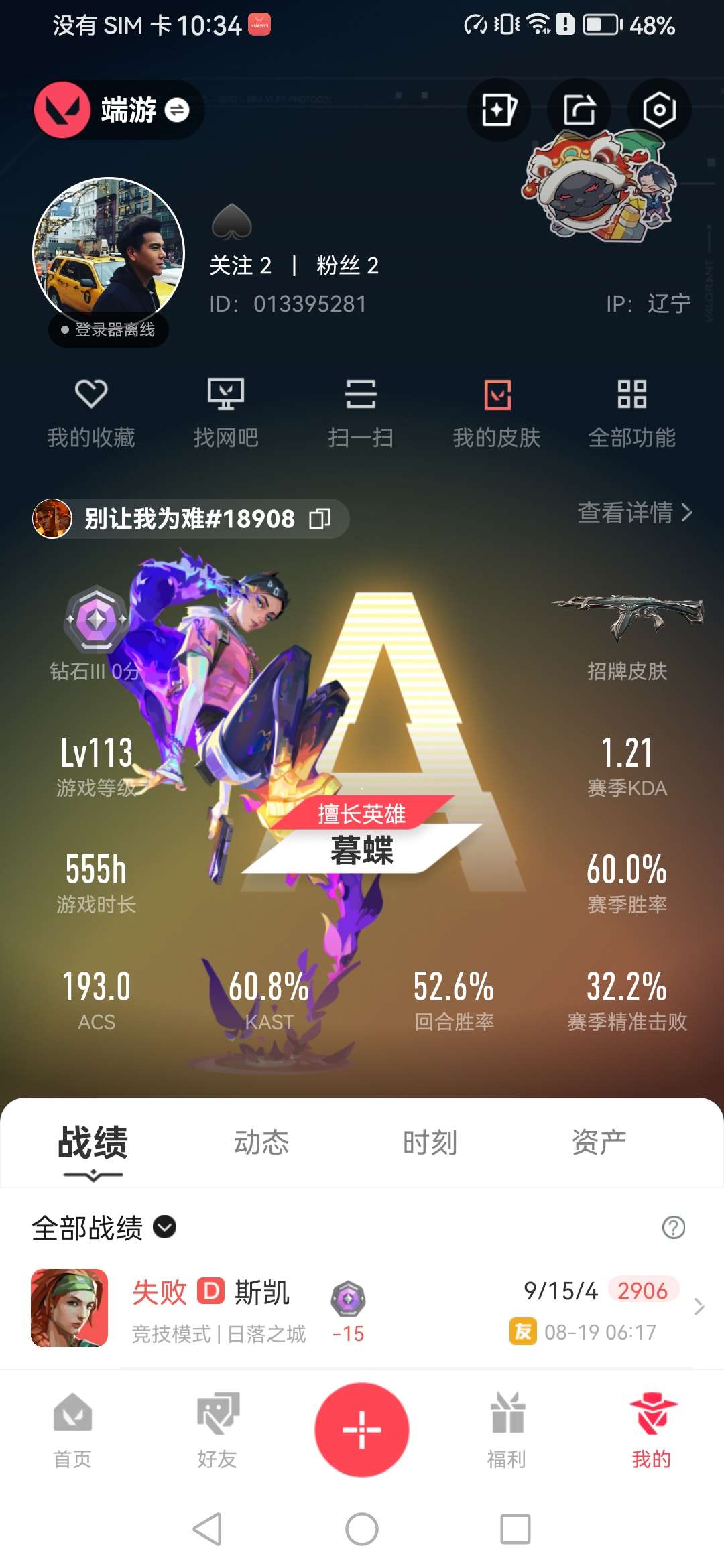The width and height of the screenshot is (724, 1568).
Task: Open the 失败 斯凯 match record
Action: [x=362, y=1308]
